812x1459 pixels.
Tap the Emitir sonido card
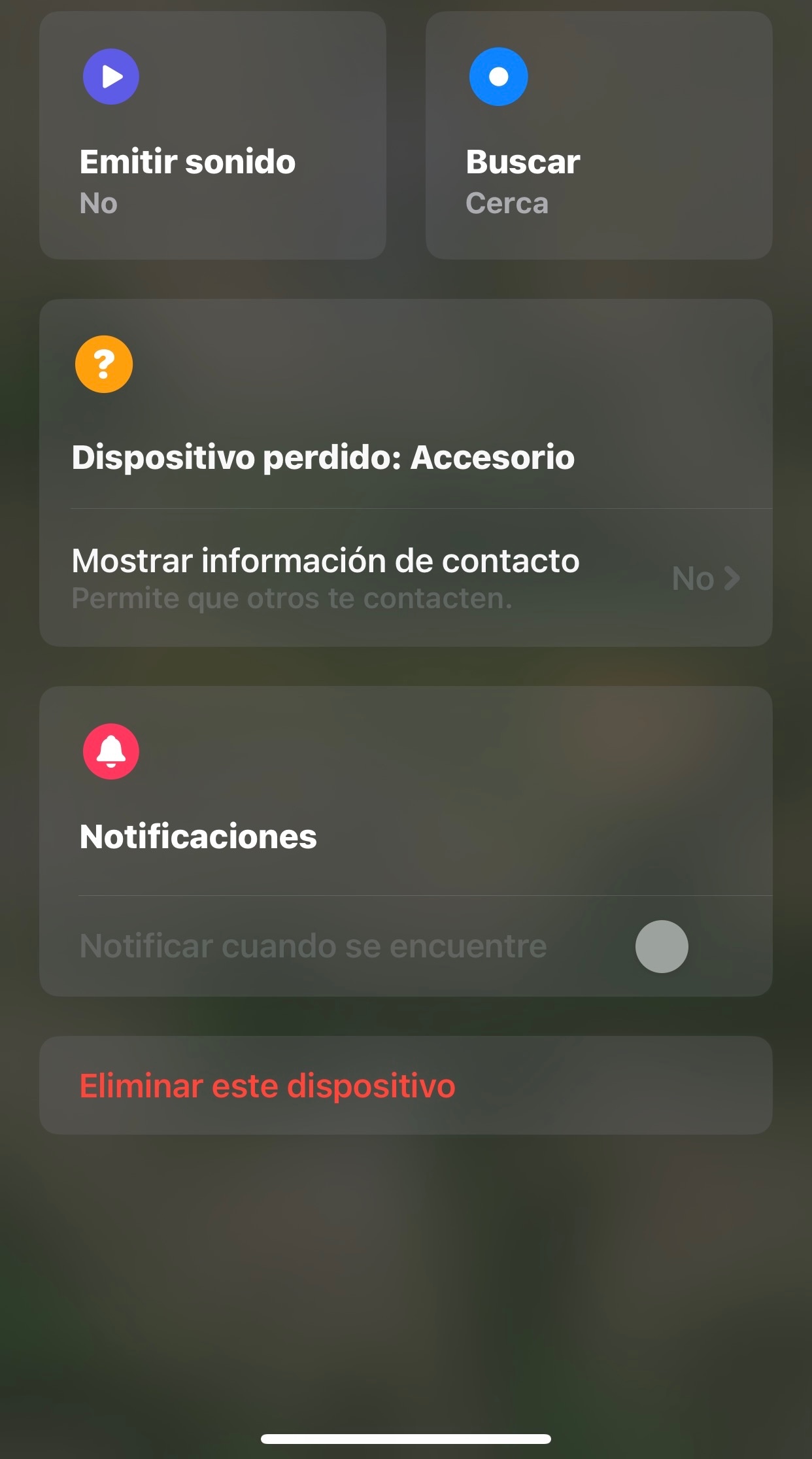(x=212, y=135)
